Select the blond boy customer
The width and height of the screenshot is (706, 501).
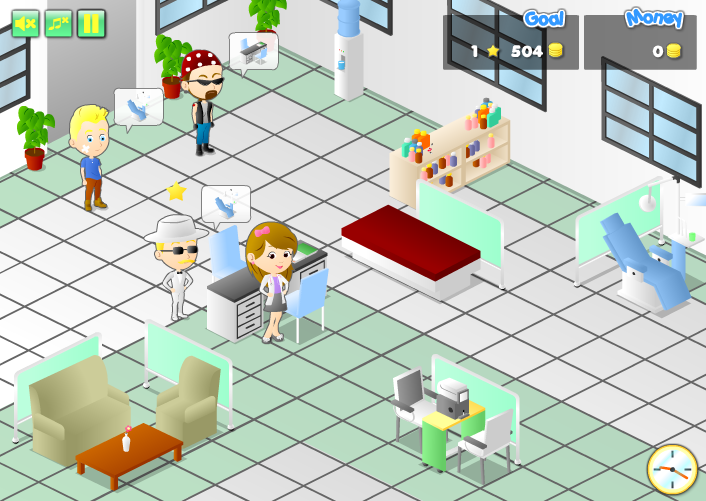(x=90, y=155)
